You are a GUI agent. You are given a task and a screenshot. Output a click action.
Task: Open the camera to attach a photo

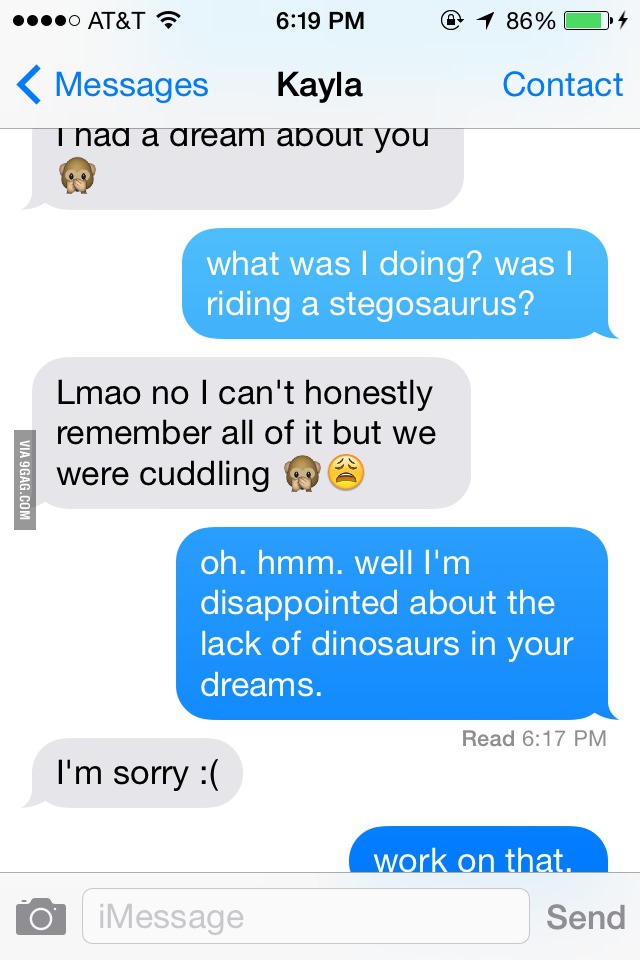pos(41,916)
